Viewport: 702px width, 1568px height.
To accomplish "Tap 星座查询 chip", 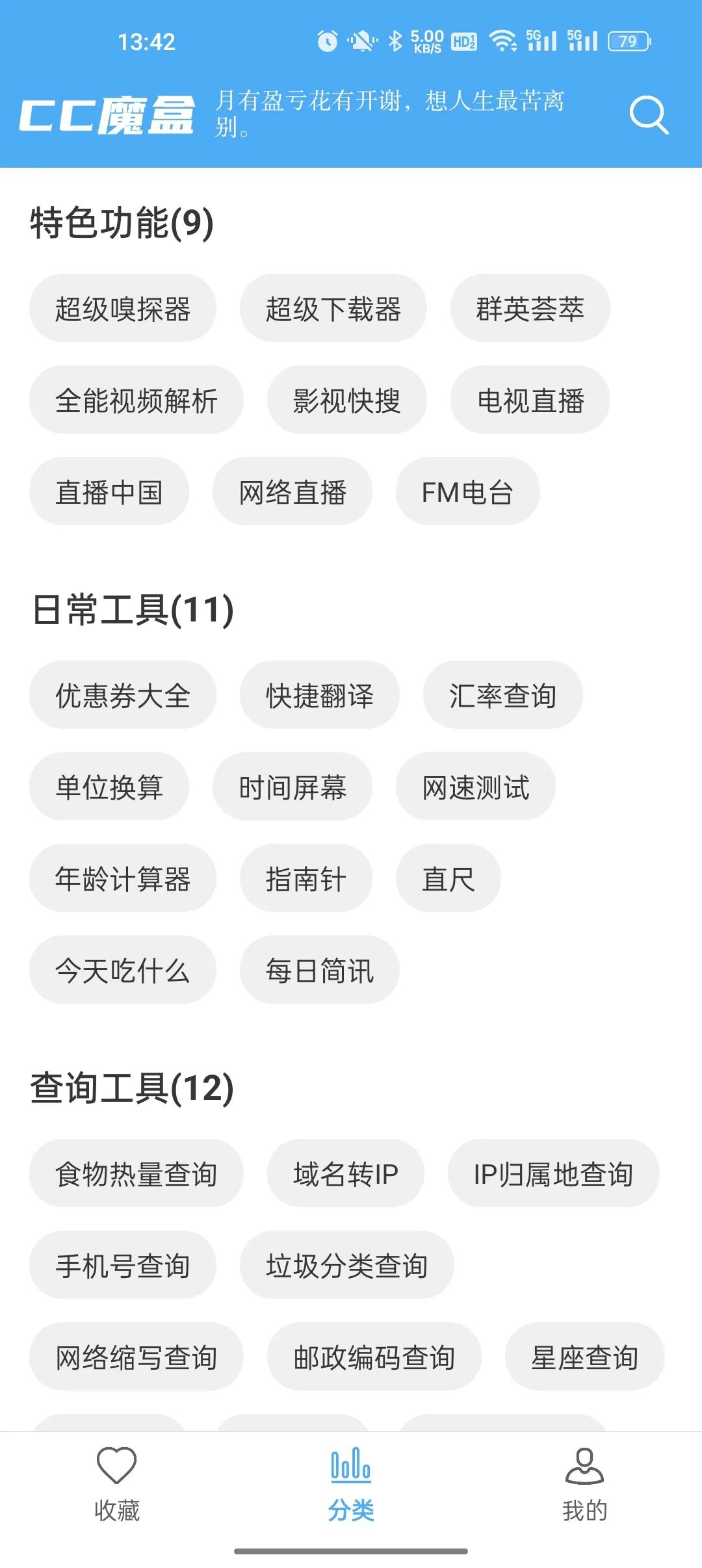I will coord(584,1357).
